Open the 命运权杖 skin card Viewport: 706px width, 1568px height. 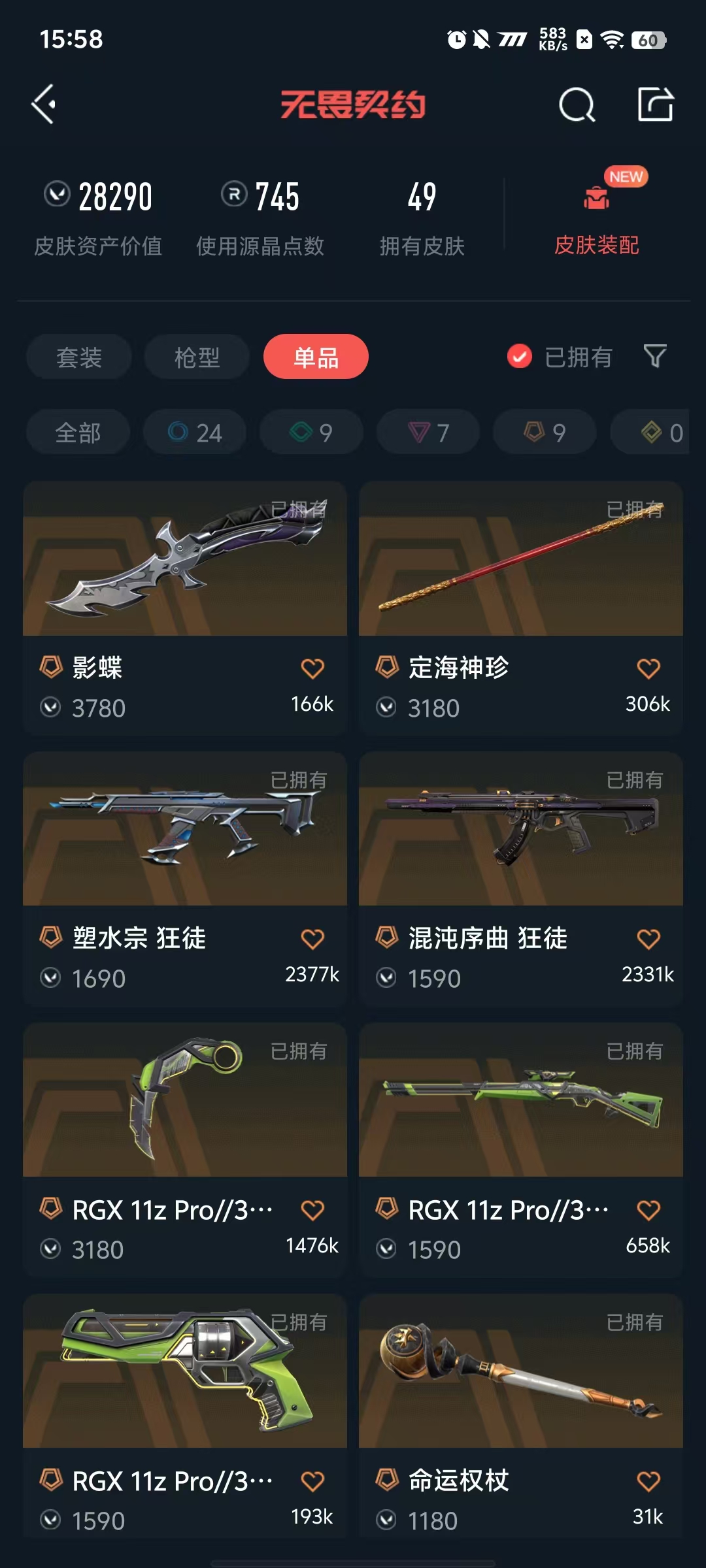[x=521, y=1416]
